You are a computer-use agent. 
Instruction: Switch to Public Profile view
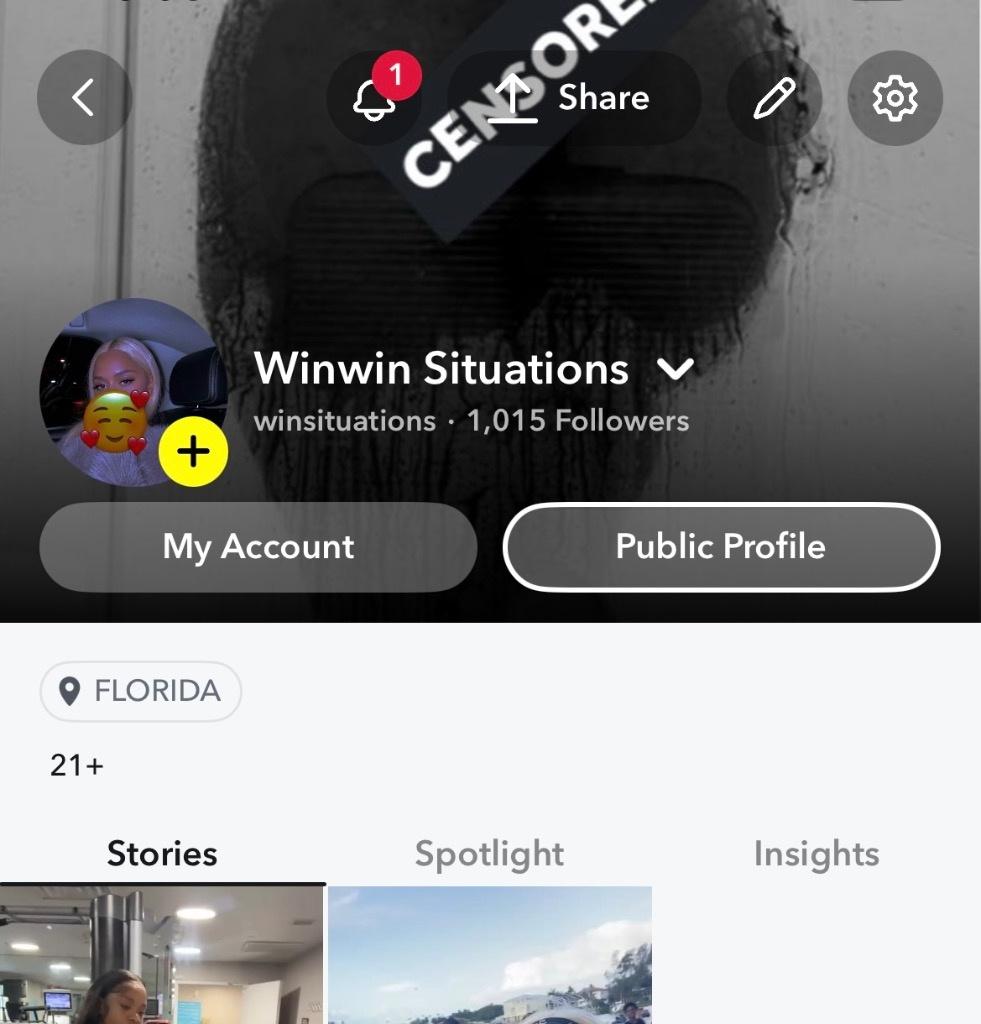point(721,547)
